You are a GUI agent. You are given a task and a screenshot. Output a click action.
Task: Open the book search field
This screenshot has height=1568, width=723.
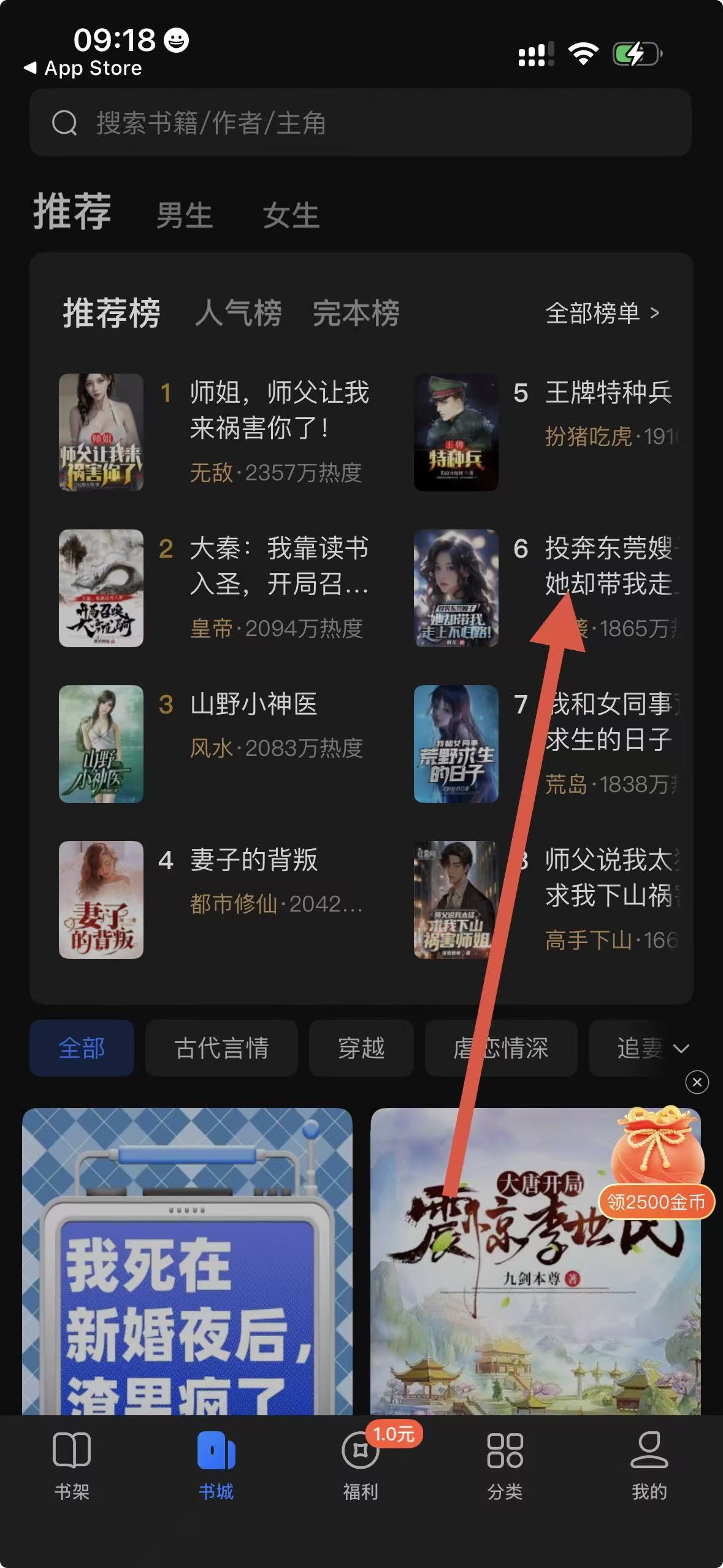click(361, 123)
